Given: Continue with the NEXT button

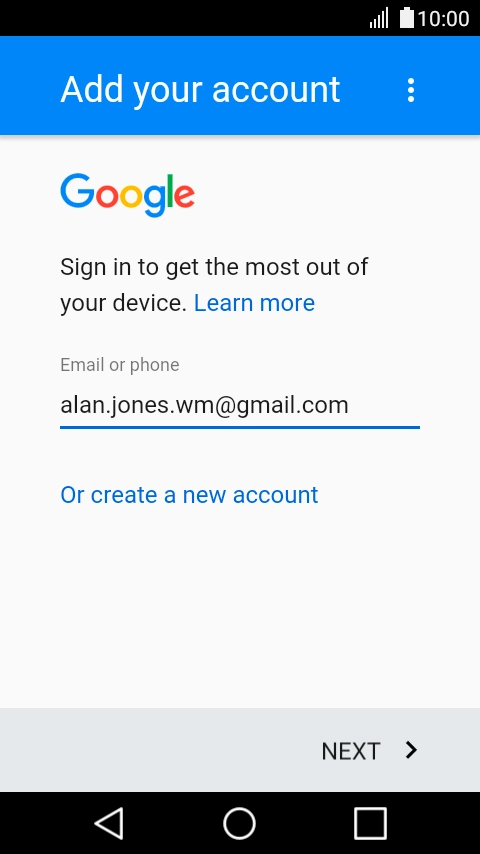Looking at the screenshot, I should tap(369, 751).
